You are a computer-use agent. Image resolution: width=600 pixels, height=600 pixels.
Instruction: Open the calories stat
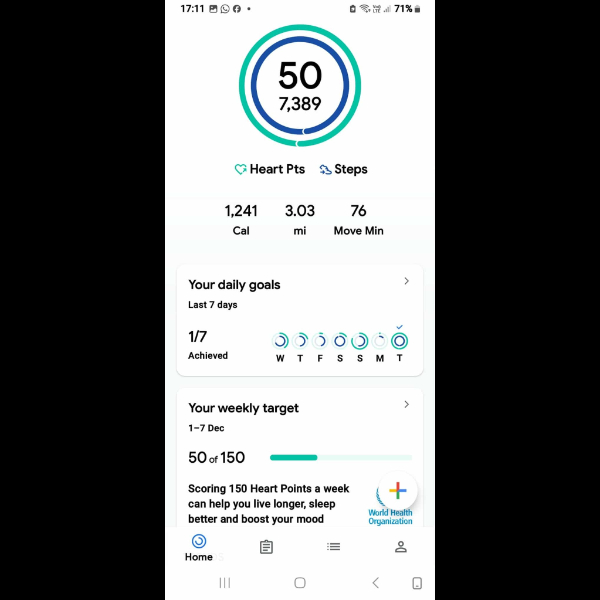241,220
